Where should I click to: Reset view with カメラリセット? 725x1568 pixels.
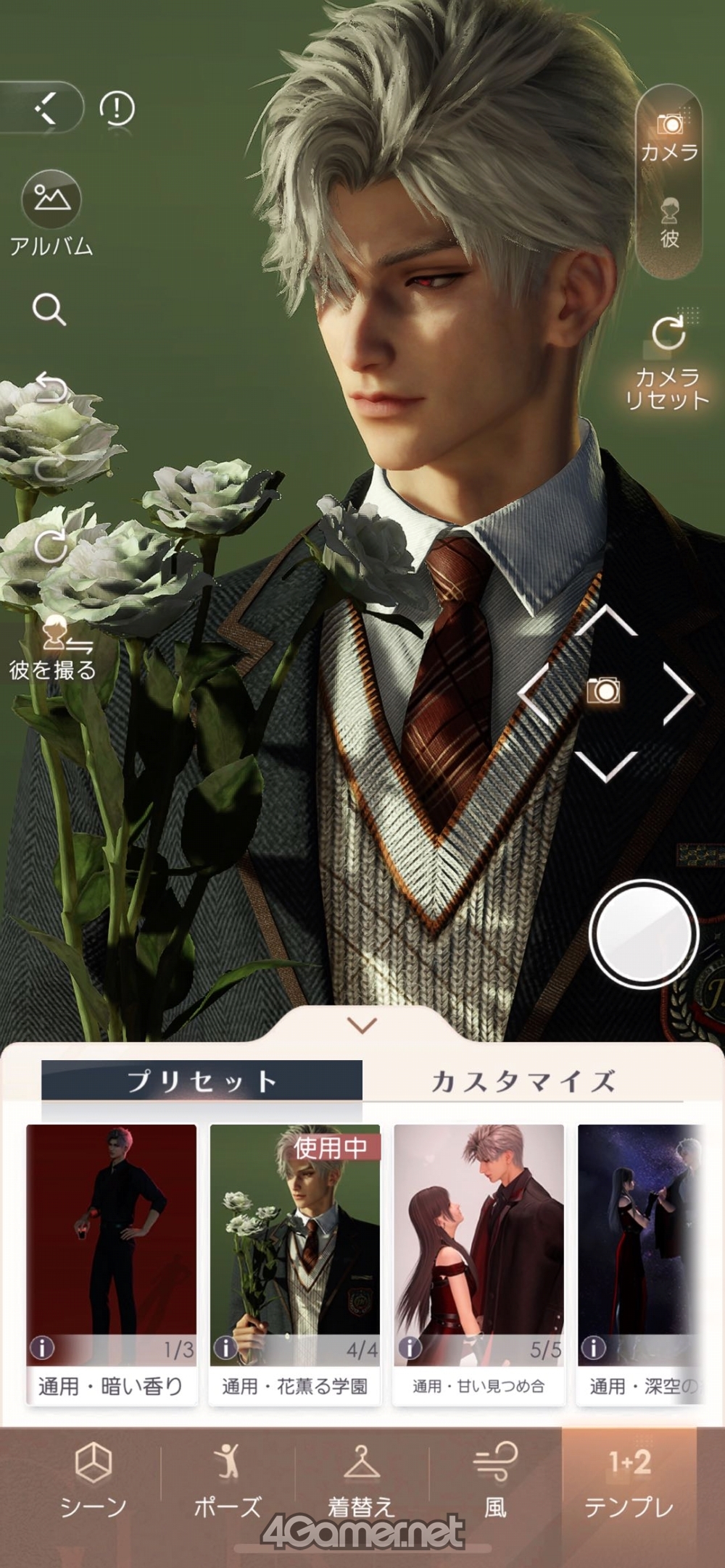(666, 364)
